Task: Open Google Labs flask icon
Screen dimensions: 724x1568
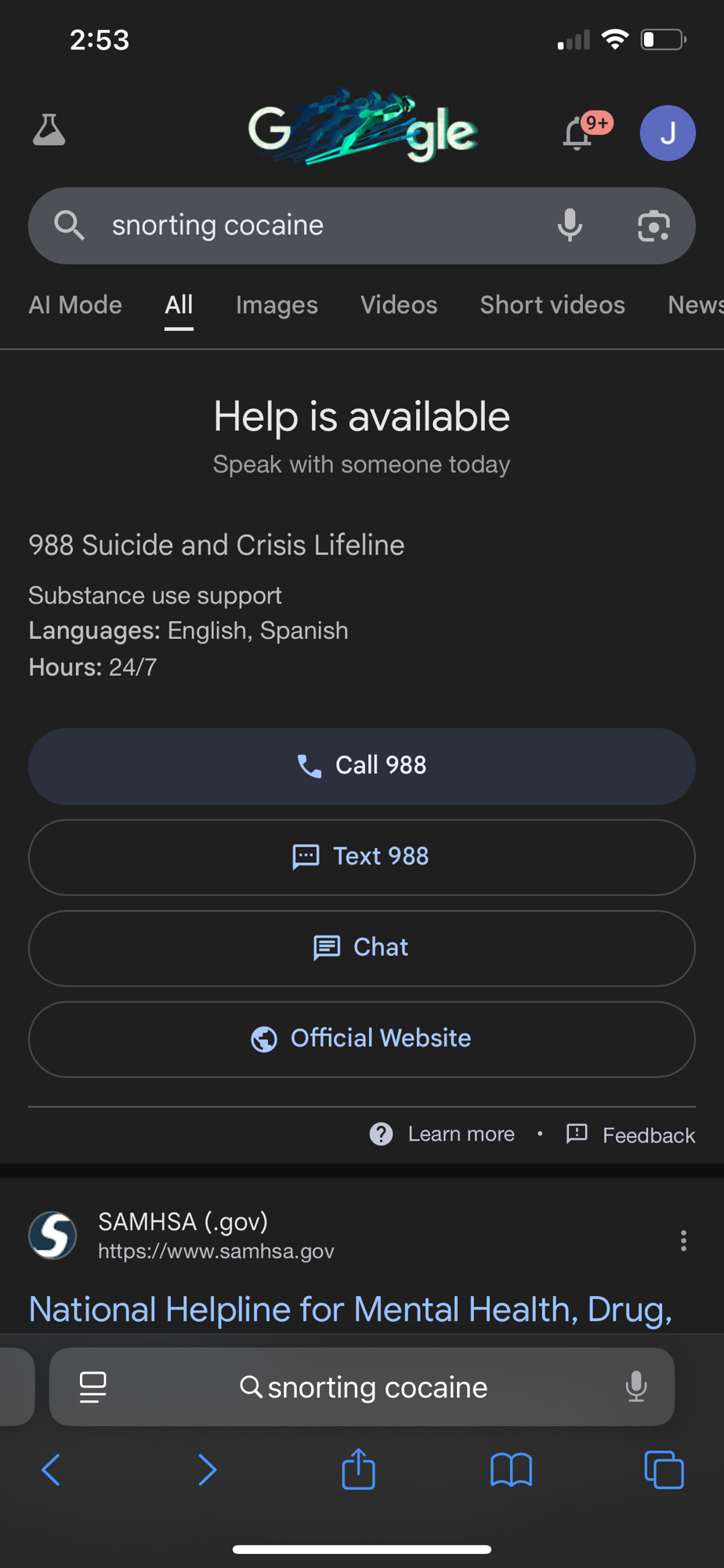Action: pos(49,130)
